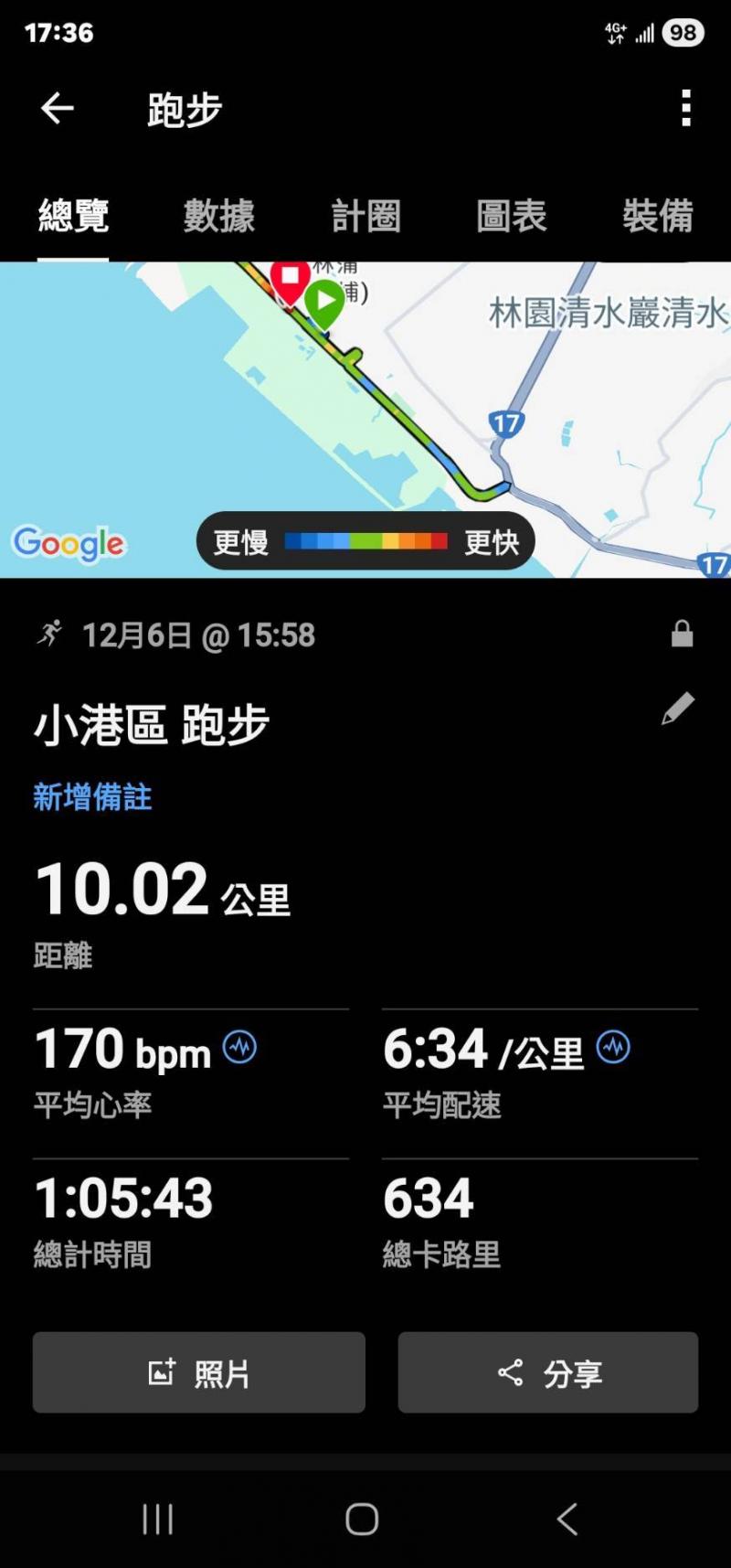Tap the lock privacy icon
The width and height of the screenshot is (731, 1568).
(682, 634)
